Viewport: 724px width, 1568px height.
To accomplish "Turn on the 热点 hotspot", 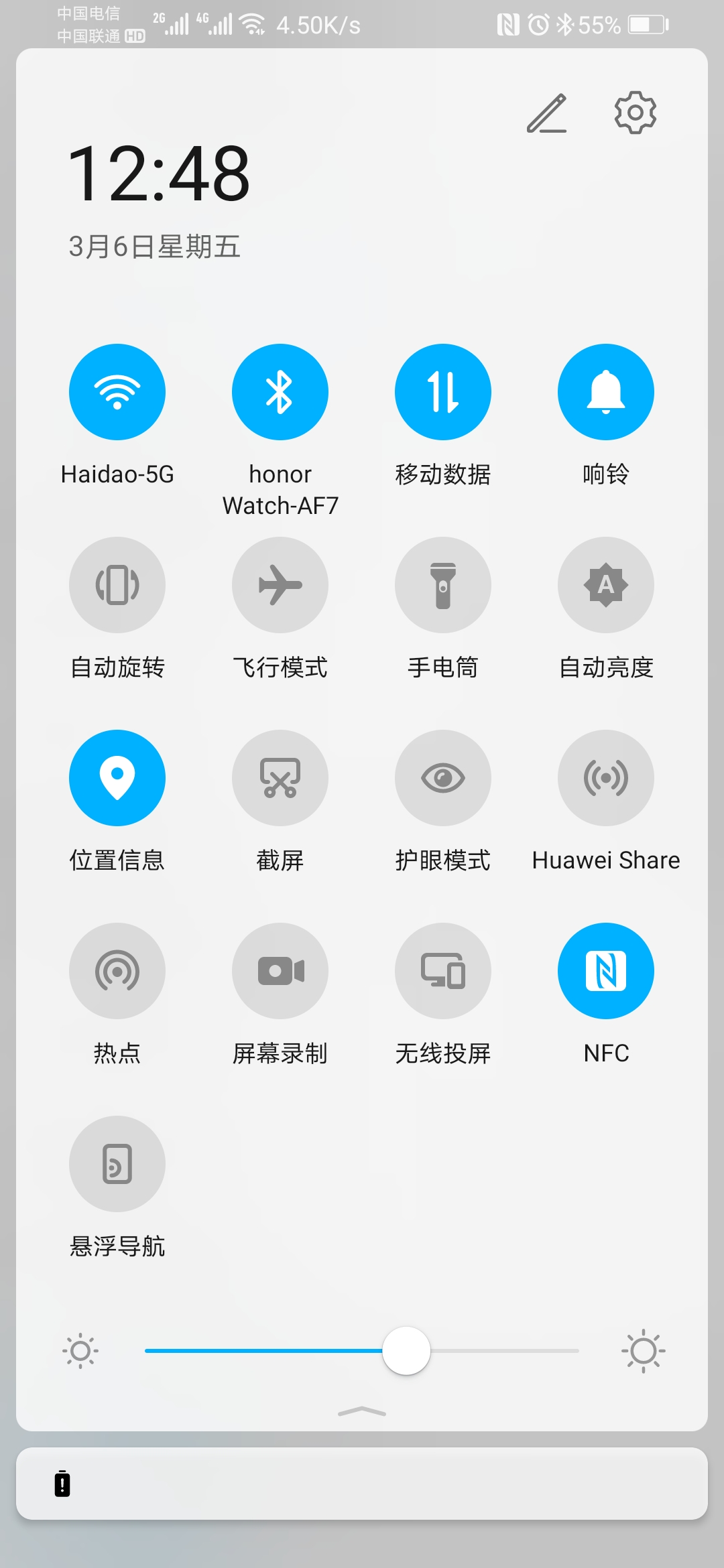I will point(117,971).
